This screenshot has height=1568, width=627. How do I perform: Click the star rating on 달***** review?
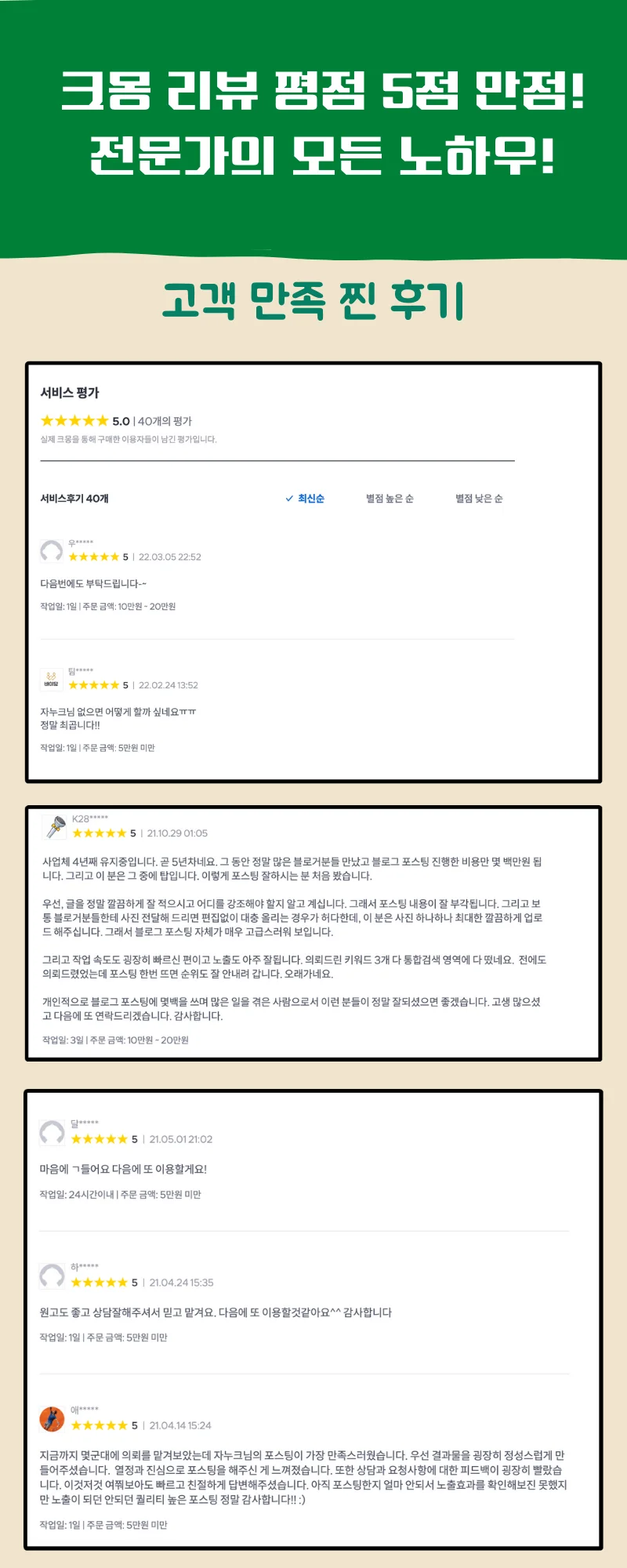tap(100, 1139)
